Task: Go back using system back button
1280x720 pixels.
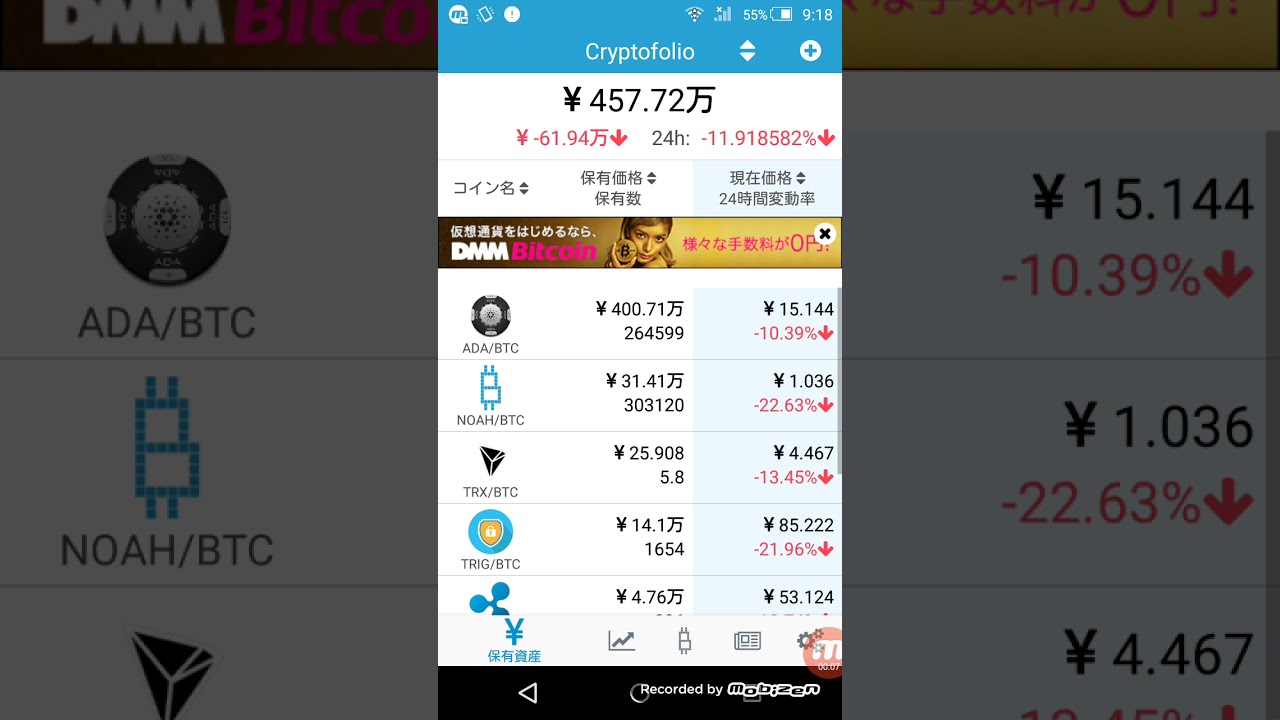Action: 528,692
